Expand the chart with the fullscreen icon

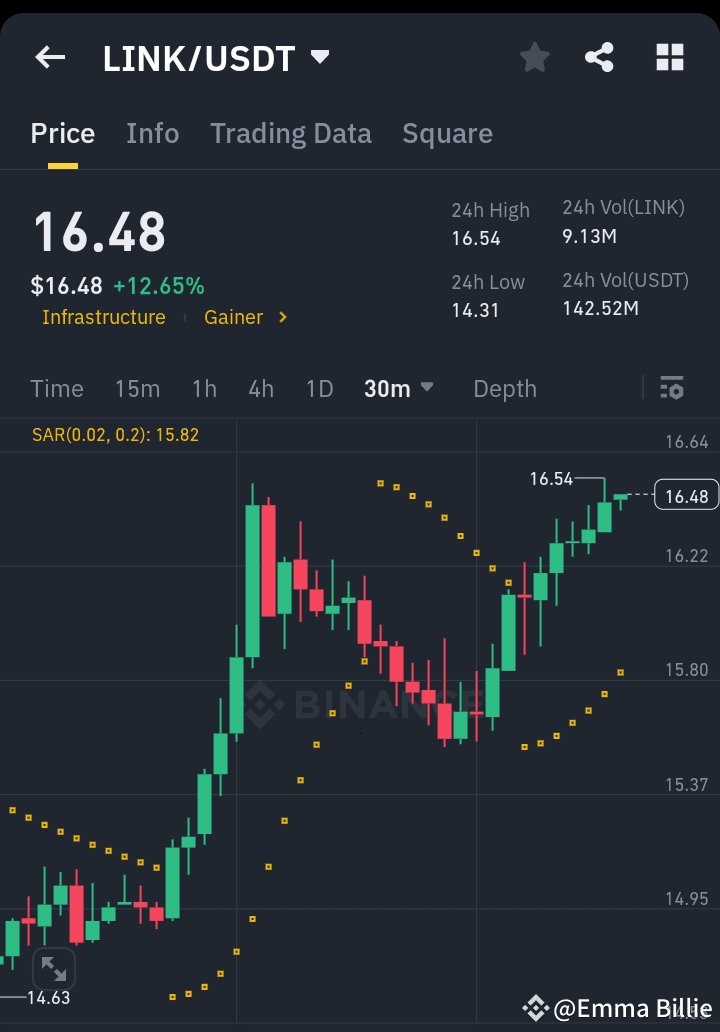(x=54, y=968)
